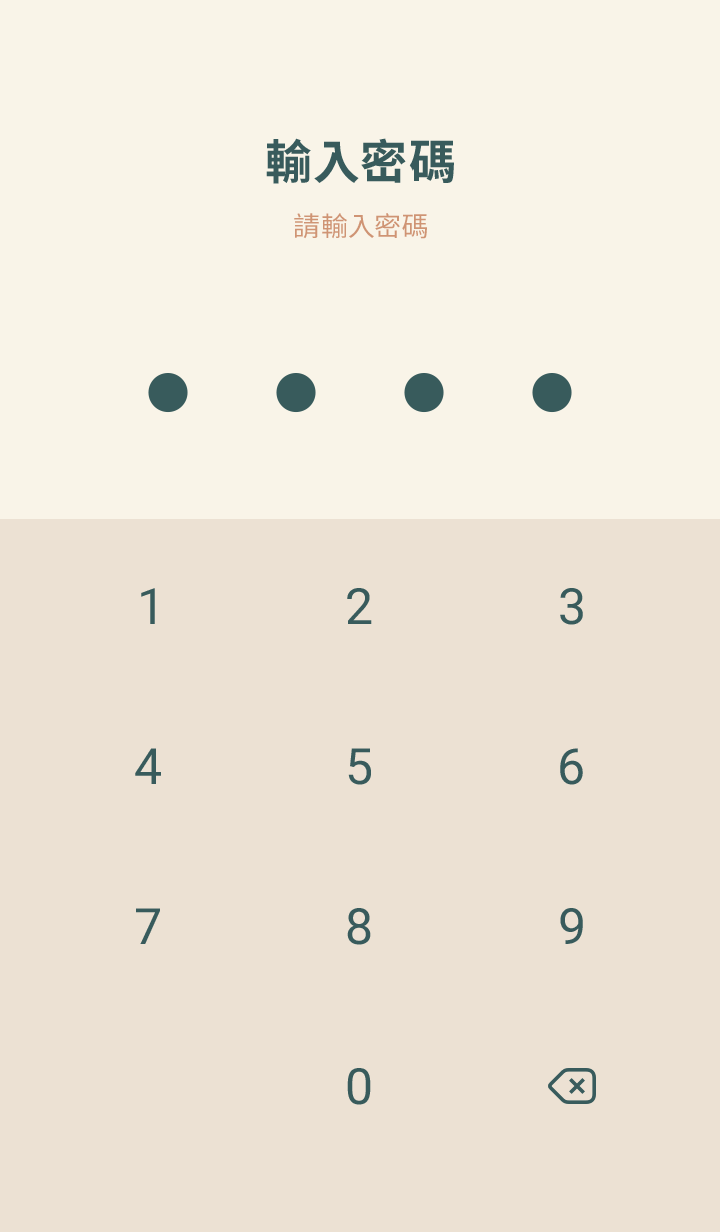
Task: Enter digit 1 on the keypad
Action: pyautogui.click(x=149, y=607)
